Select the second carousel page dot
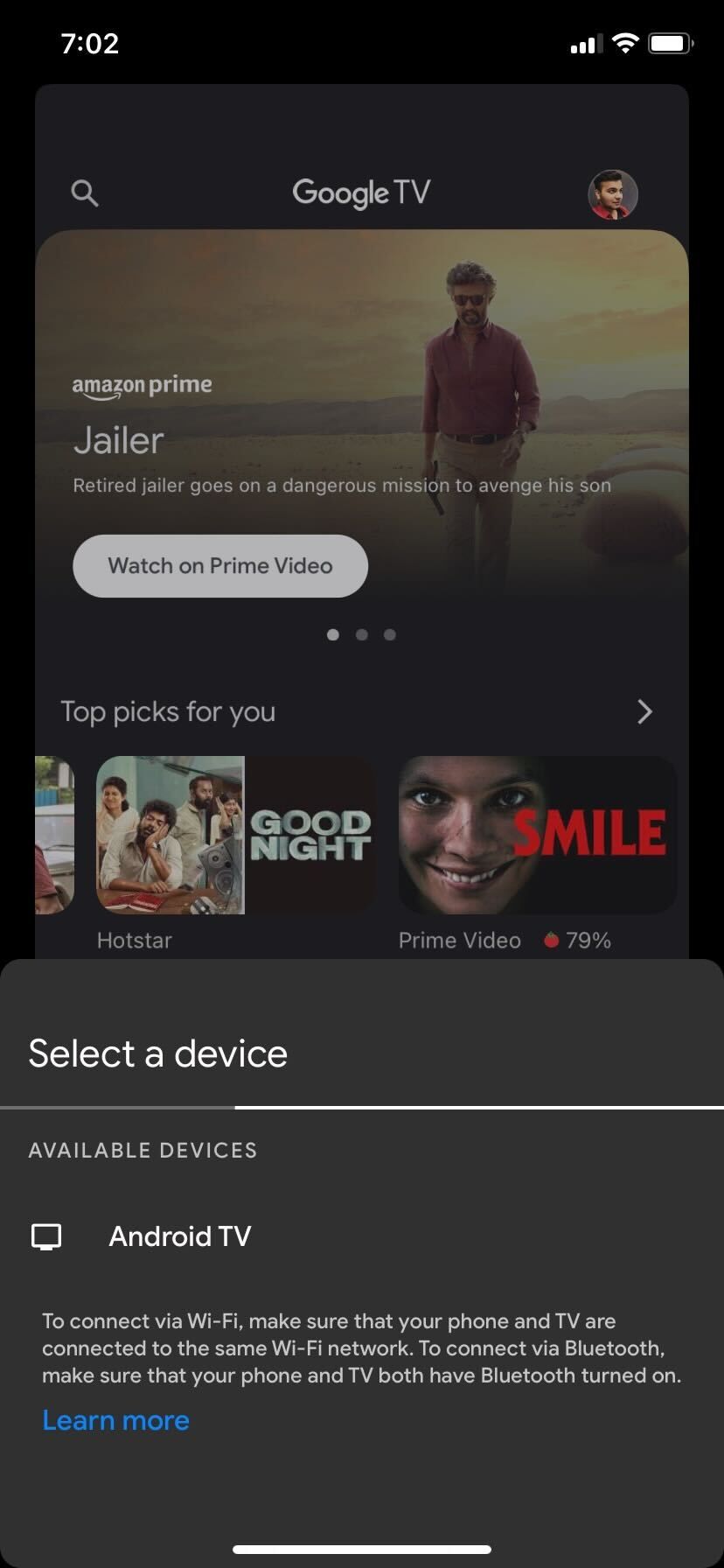Image resolution: width=724 pixels, height=1568 pixels. [361, 634]
